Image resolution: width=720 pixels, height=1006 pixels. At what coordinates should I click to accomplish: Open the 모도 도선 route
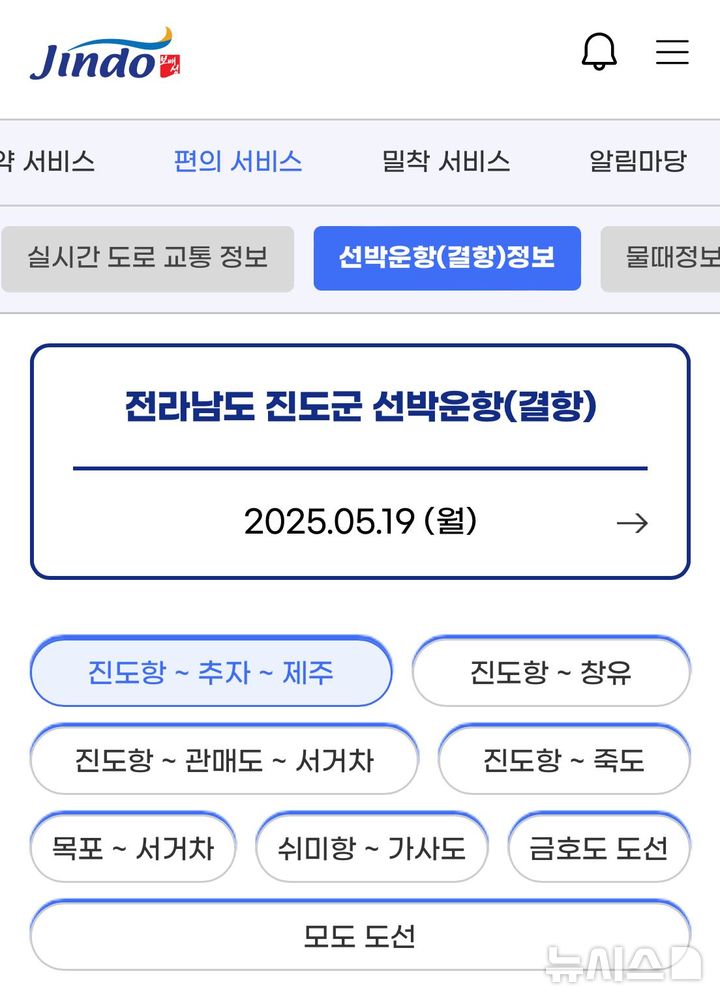(x=360, y=935)
